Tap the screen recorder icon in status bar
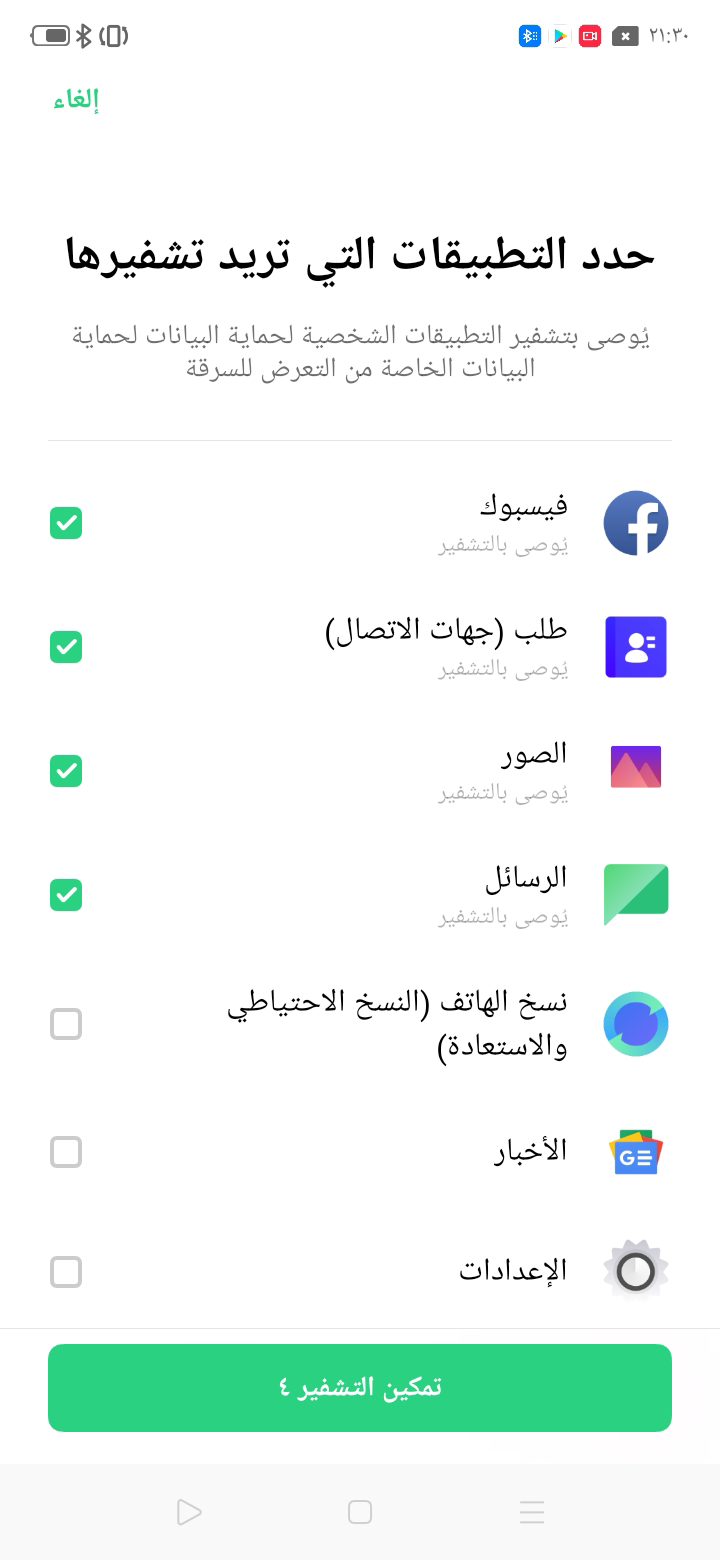This screenshot has width=720, height=1560. coord(590,37)
